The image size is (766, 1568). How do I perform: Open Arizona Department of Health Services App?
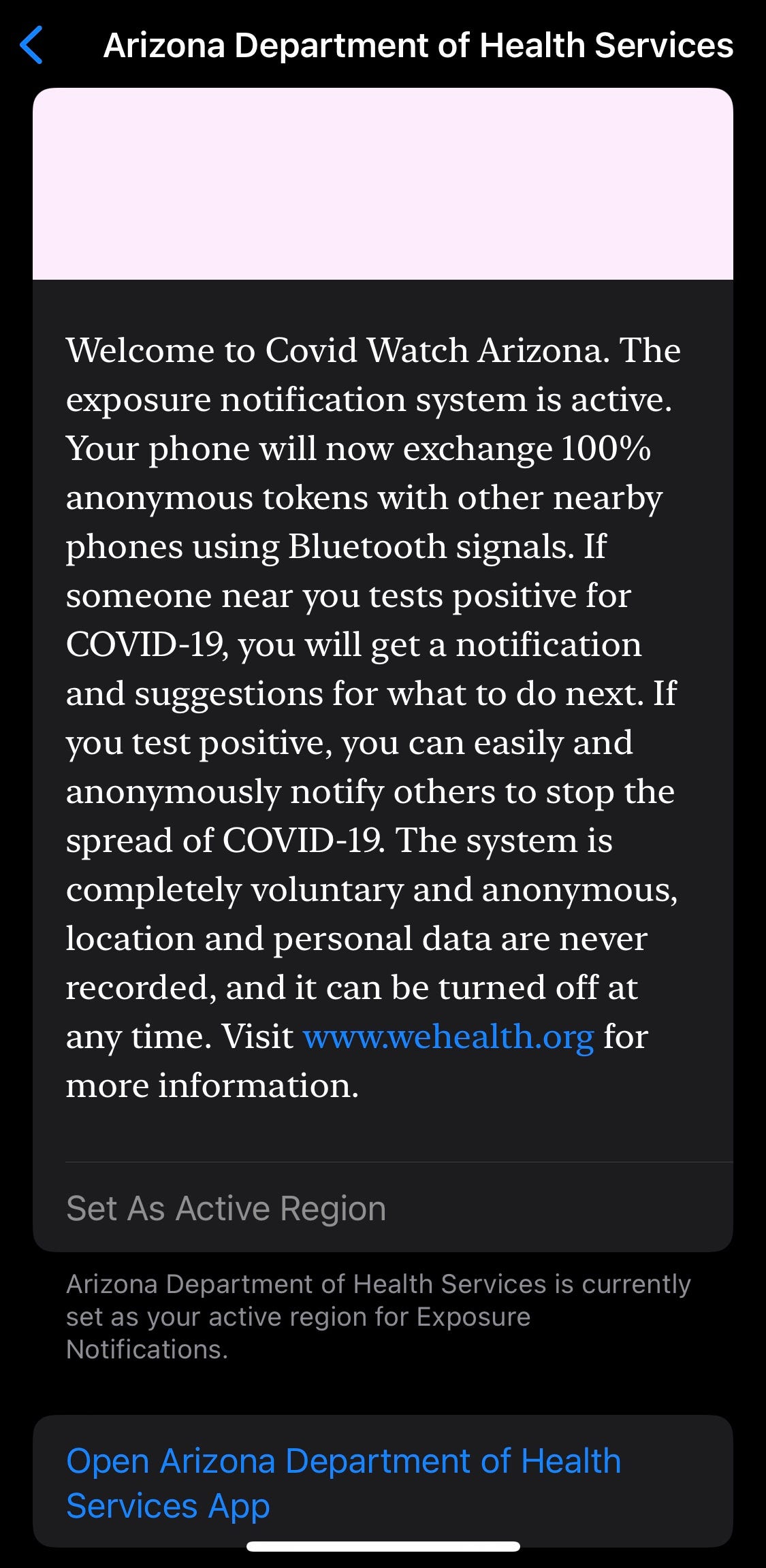coord(383,1482)
